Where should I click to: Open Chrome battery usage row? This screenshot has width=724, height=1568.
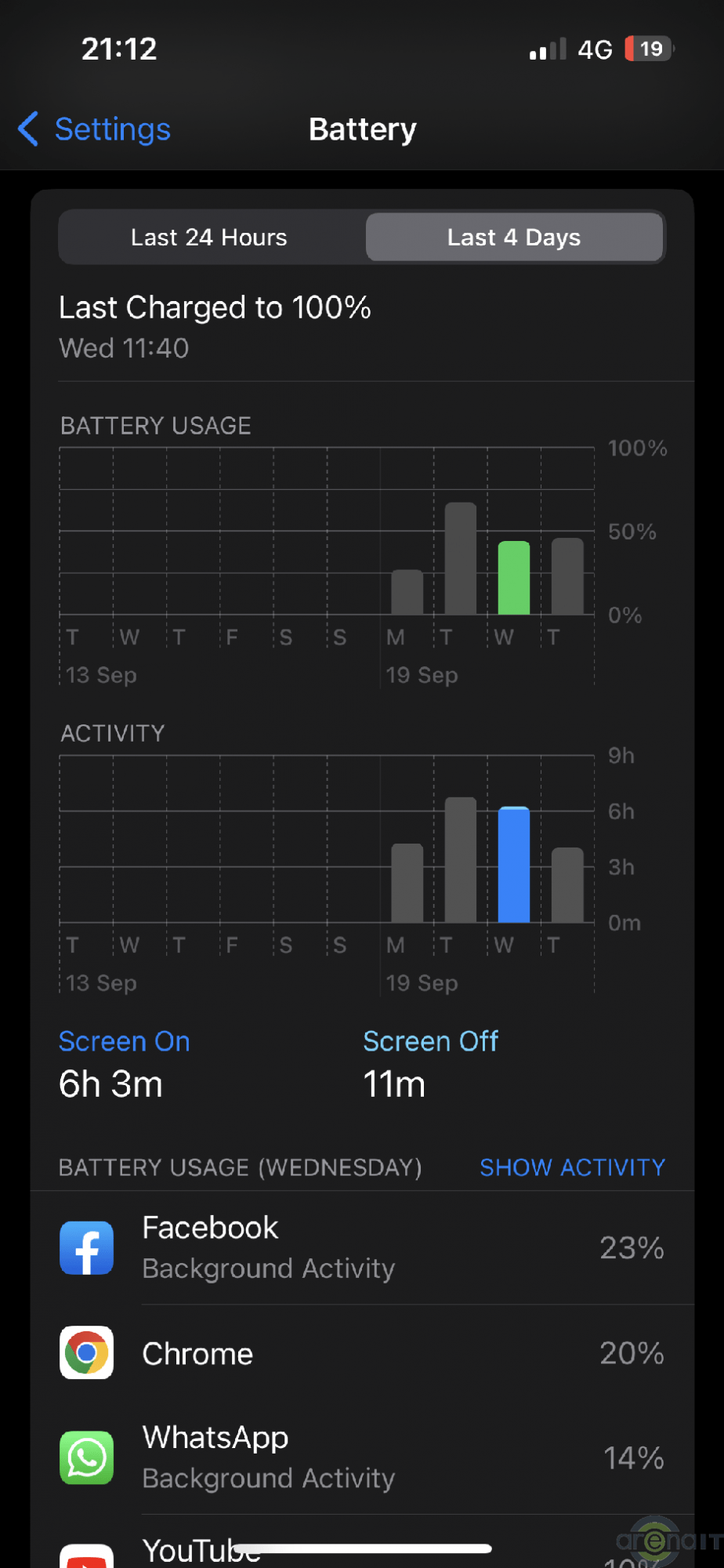[x=362, y=1353]
